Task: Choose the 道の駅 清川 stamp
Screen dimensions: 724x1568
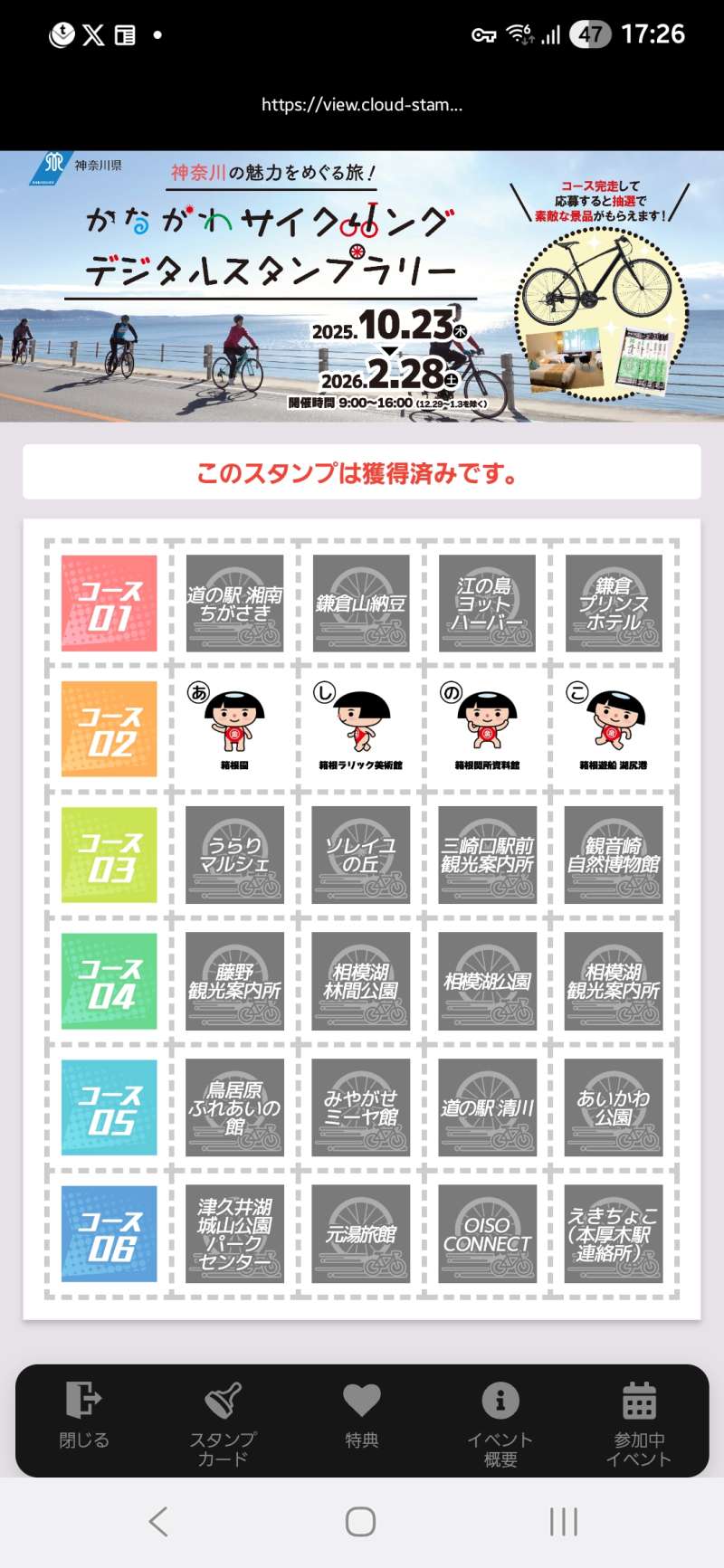Action: tap(487, 1107)
